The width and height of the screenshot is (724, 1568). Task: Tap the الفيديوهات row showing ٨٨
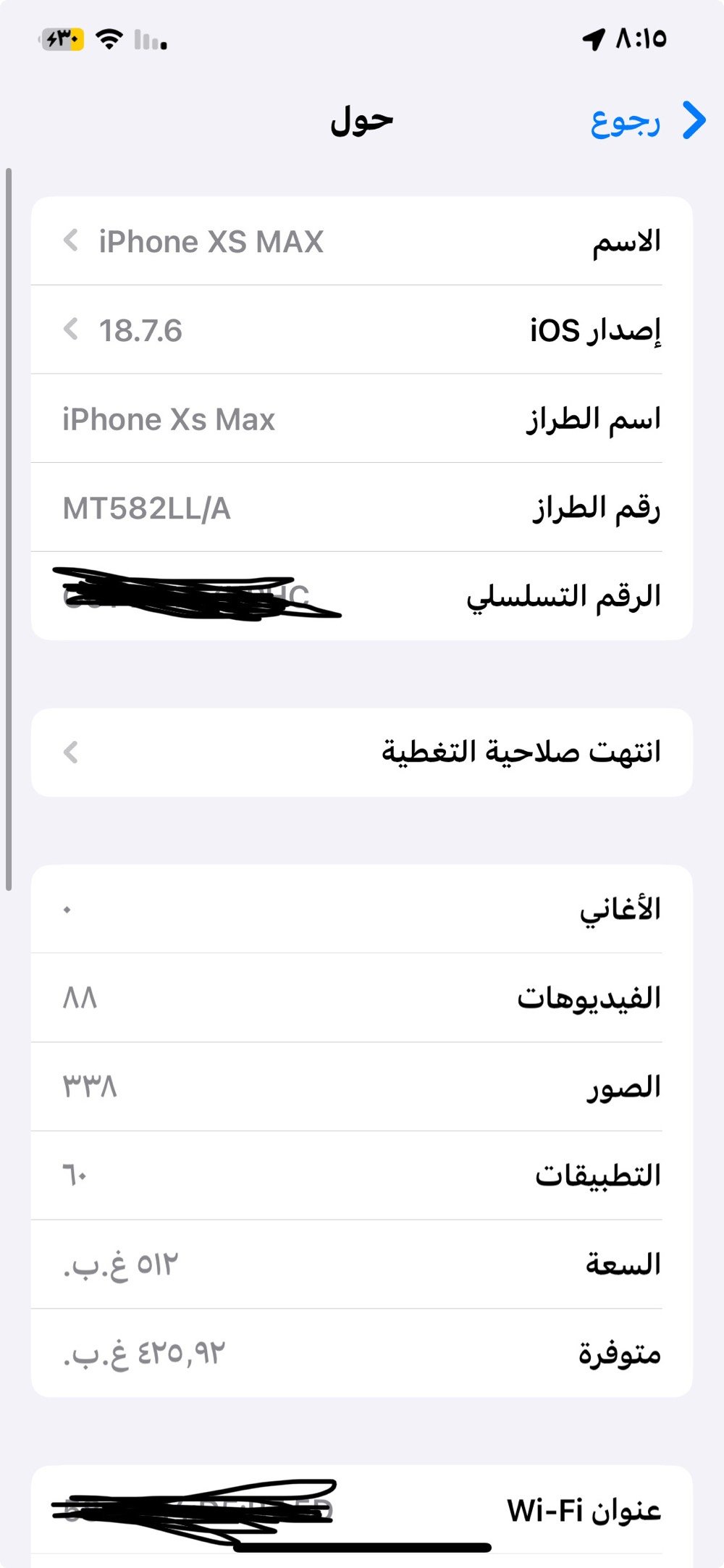coord(362,999)
